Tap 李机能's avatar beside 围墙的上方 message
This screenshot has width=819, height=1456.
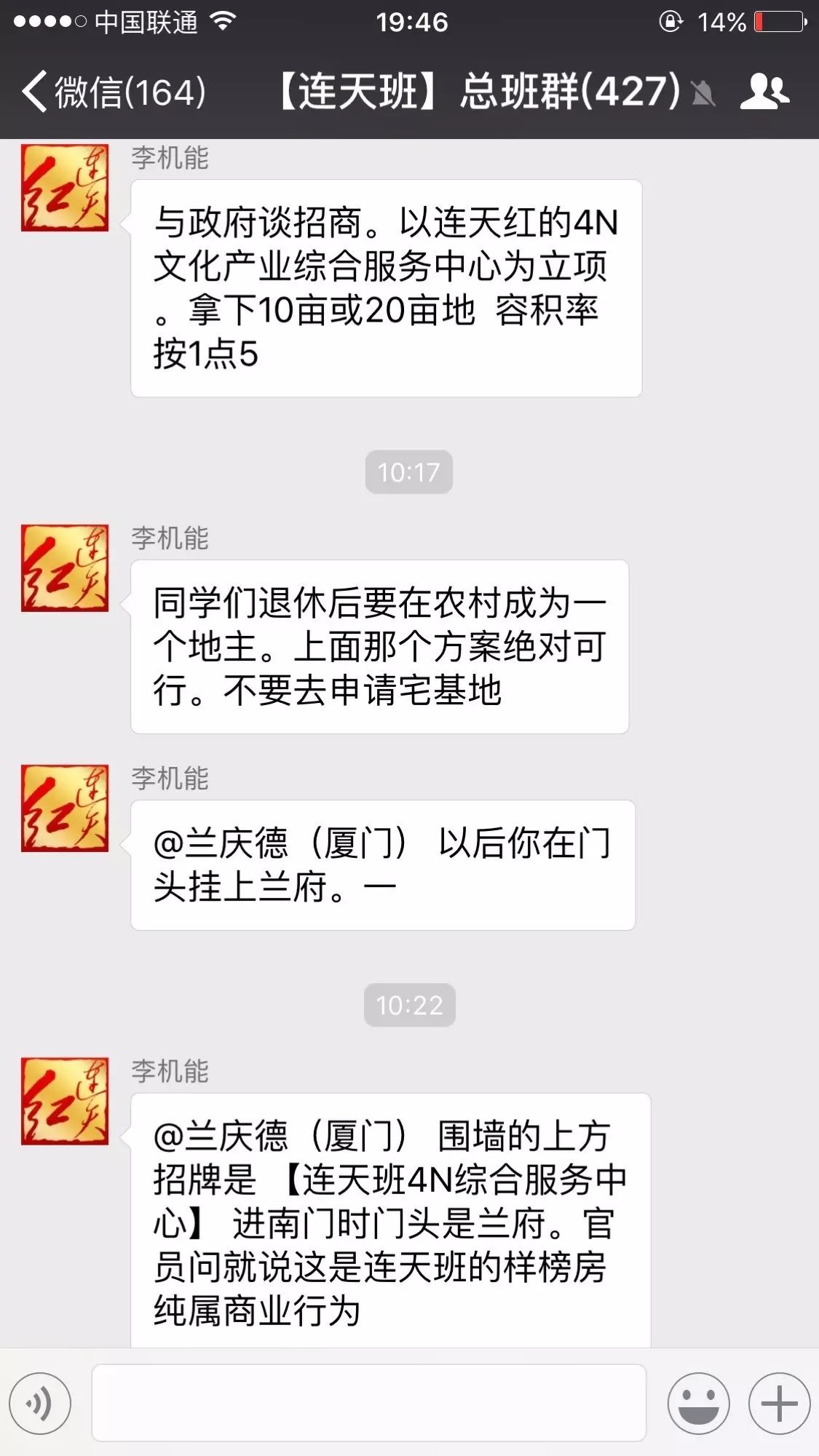tap(65, 1101)
